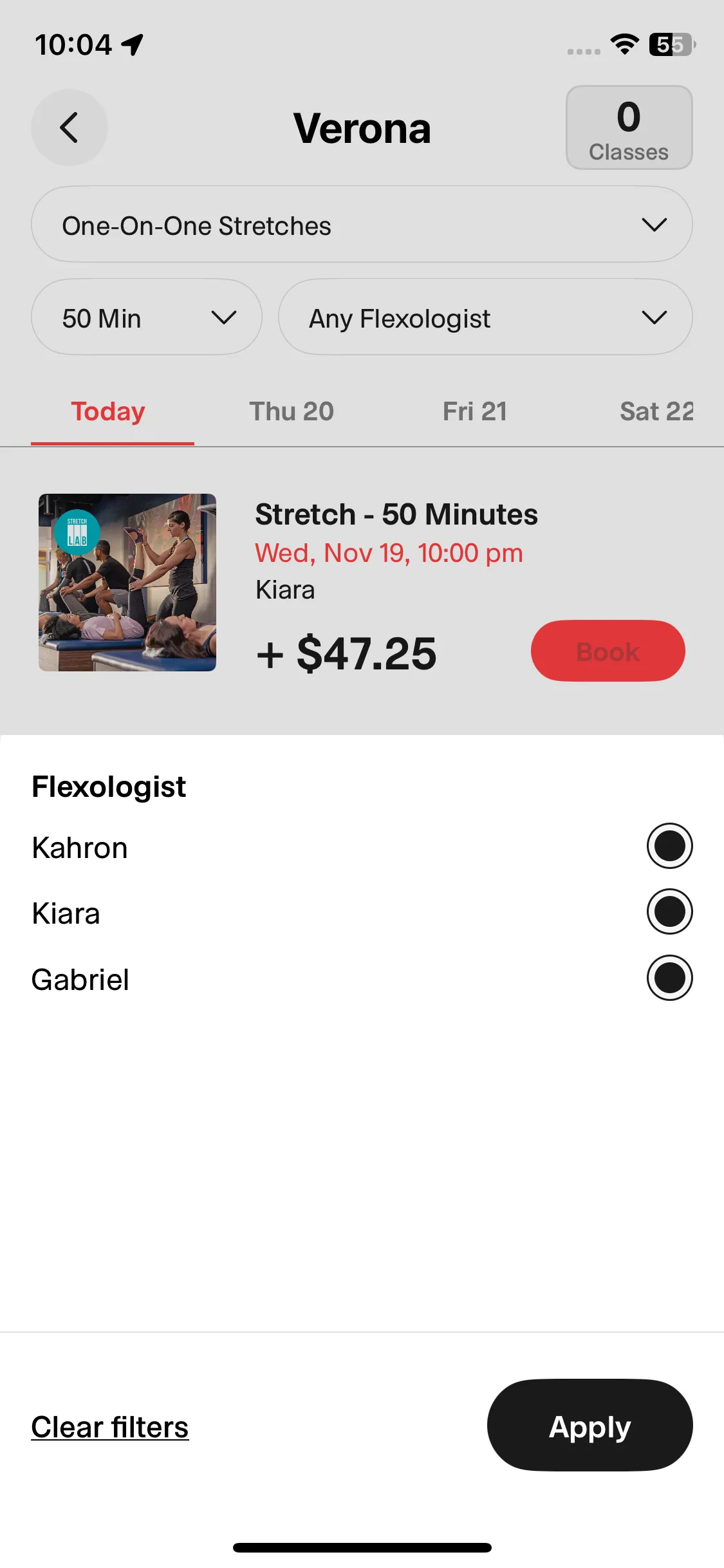Select the Fri 21 date tab

474,411
